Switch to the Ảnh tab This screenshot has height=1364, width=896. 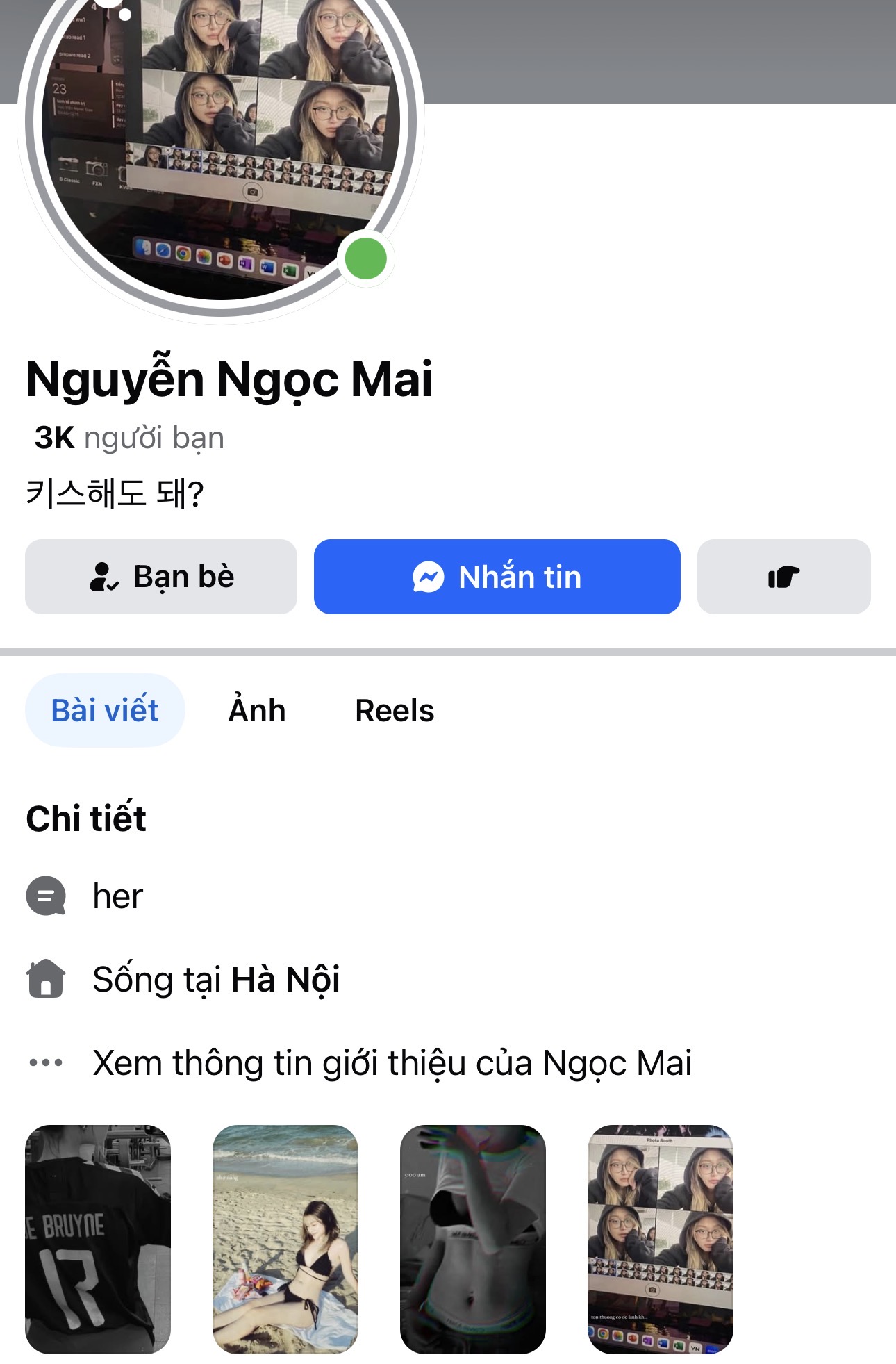pos(257,710)
